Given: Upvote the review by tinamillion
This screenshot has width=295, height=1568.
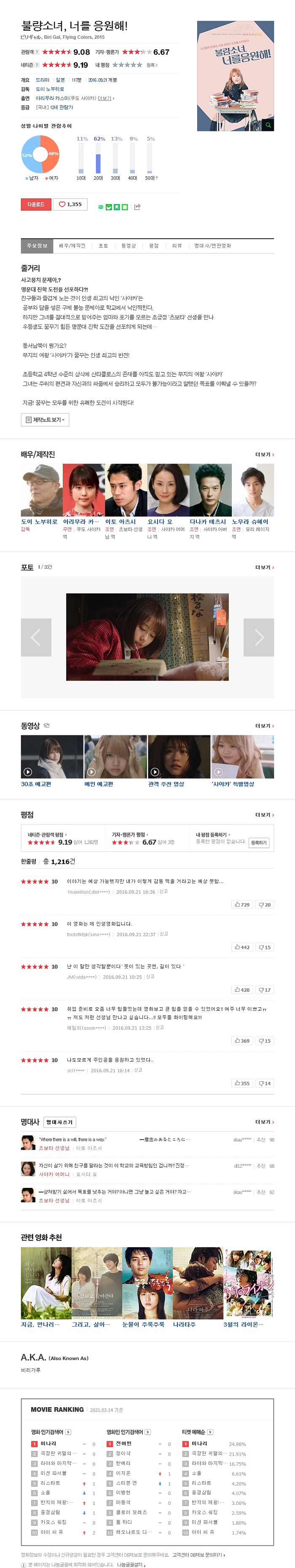Looking at the screenshot, I should [x=242, y=905].
